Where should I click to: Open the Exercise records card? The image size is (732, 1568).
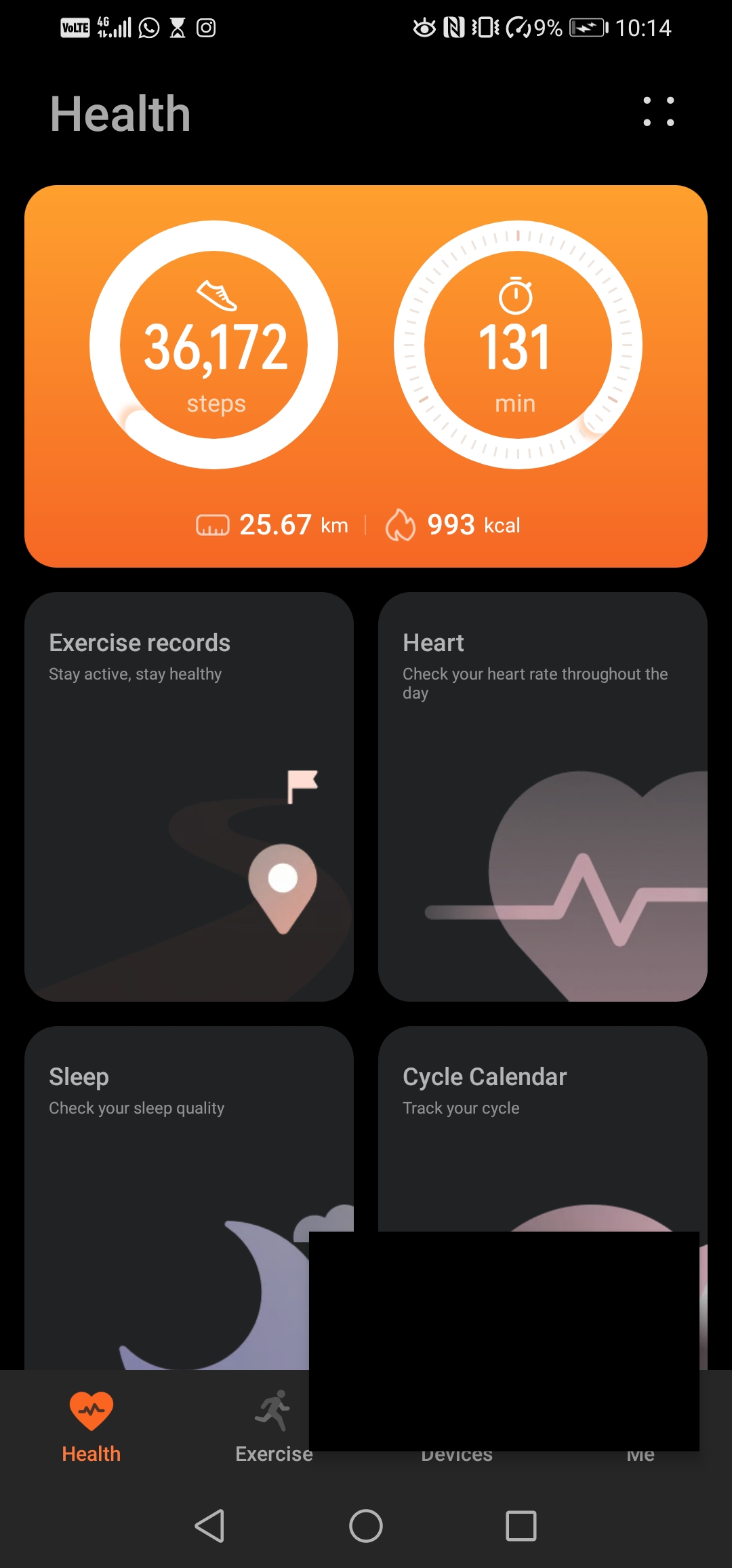(189, 796)
